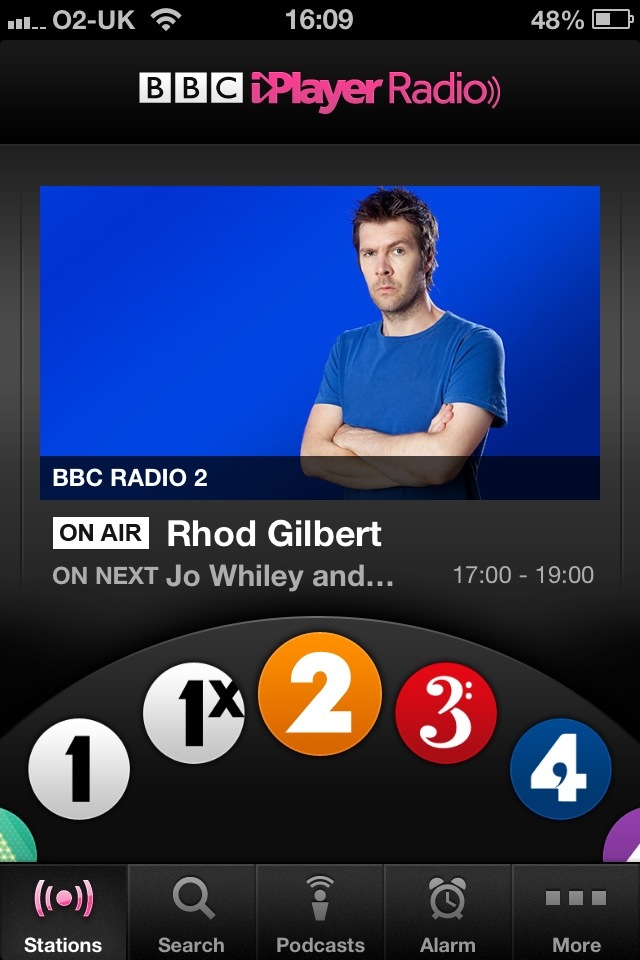Switch to the Stations tab
The image size is (640, 960).
point(64,914)
